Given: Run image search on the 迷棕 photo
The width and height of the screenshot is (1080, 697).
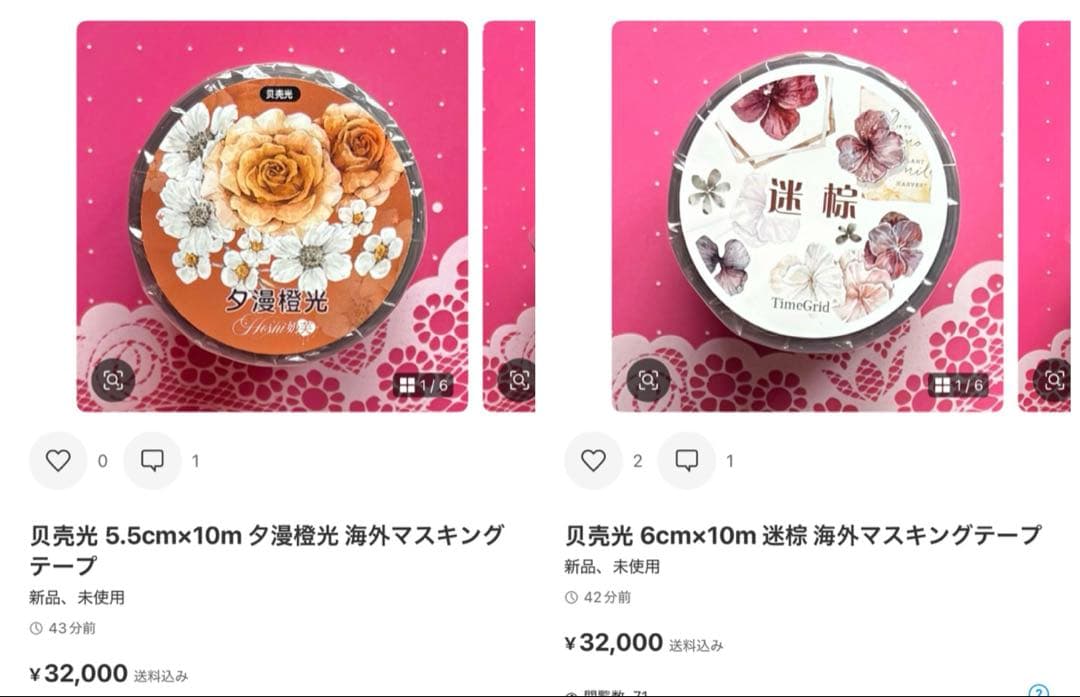Looking at the screenshot, I should click(648, 380).
